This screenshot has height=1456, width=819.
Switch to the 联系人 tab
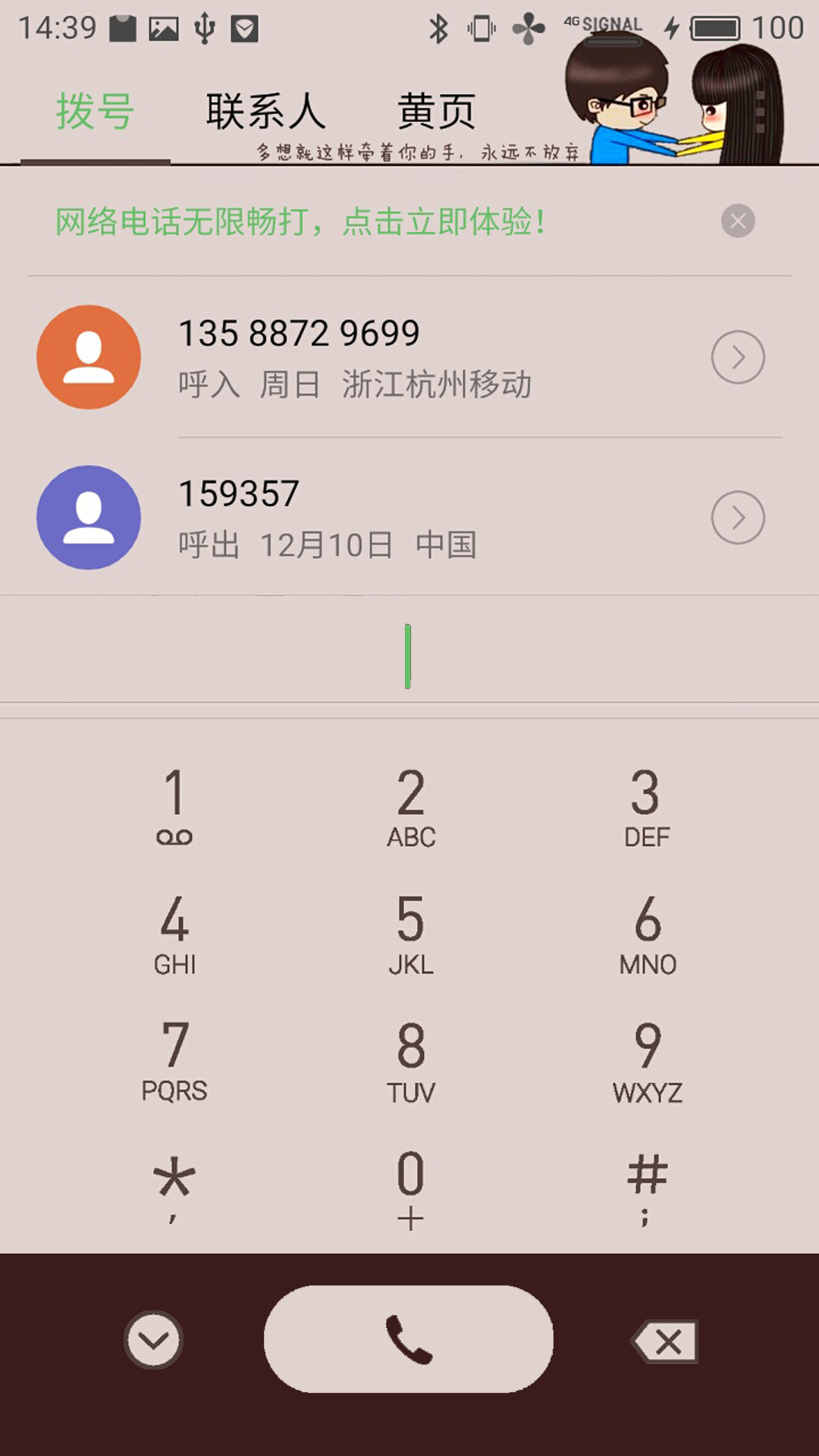pyautogui.click(x=266, y=111)
